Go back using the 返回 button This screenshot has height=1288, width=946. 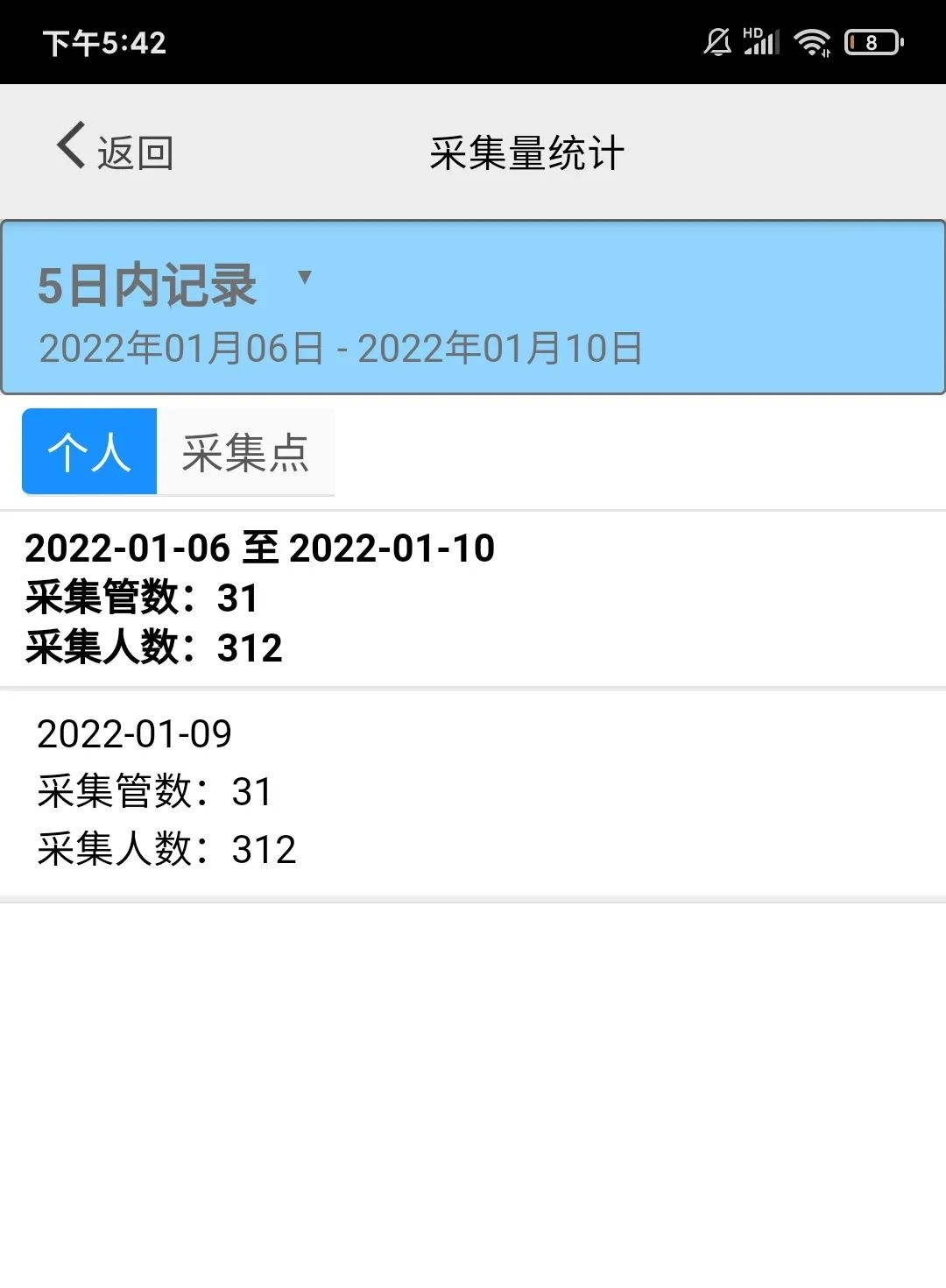[x=115, y=151]
